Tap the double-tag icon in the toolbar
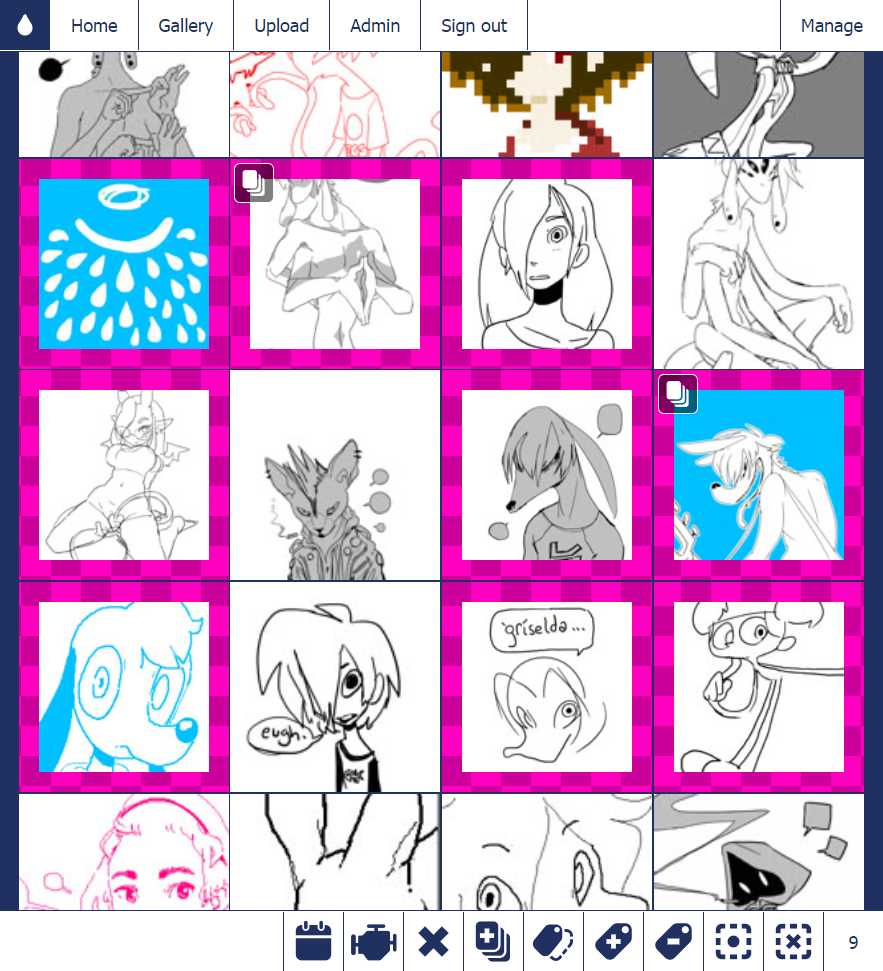This screenshot has width=883, height=971. point(553,942)
